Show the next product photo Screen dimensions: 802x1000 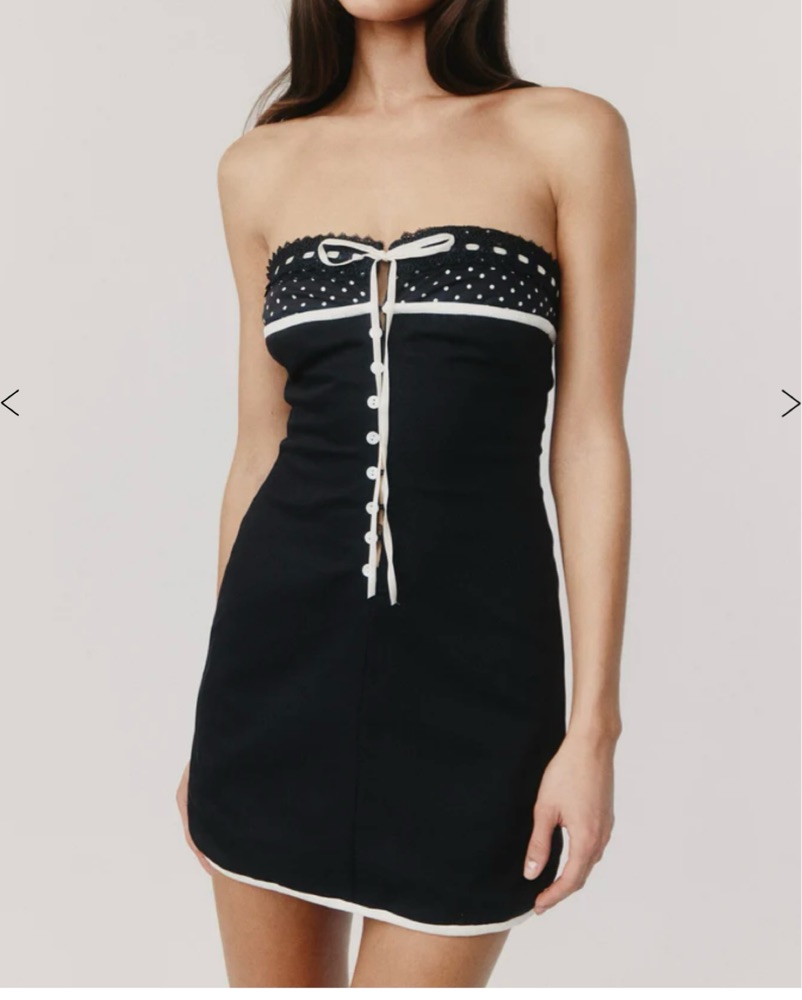coord(790,403)
